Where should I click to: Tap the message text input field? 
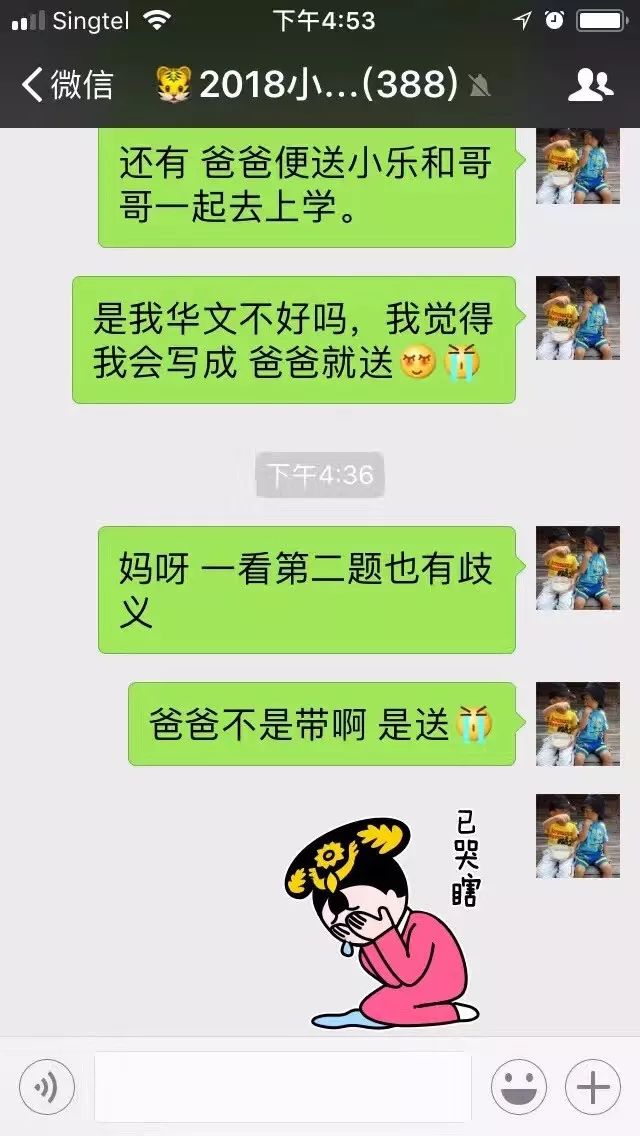[x=283, y=1086]
